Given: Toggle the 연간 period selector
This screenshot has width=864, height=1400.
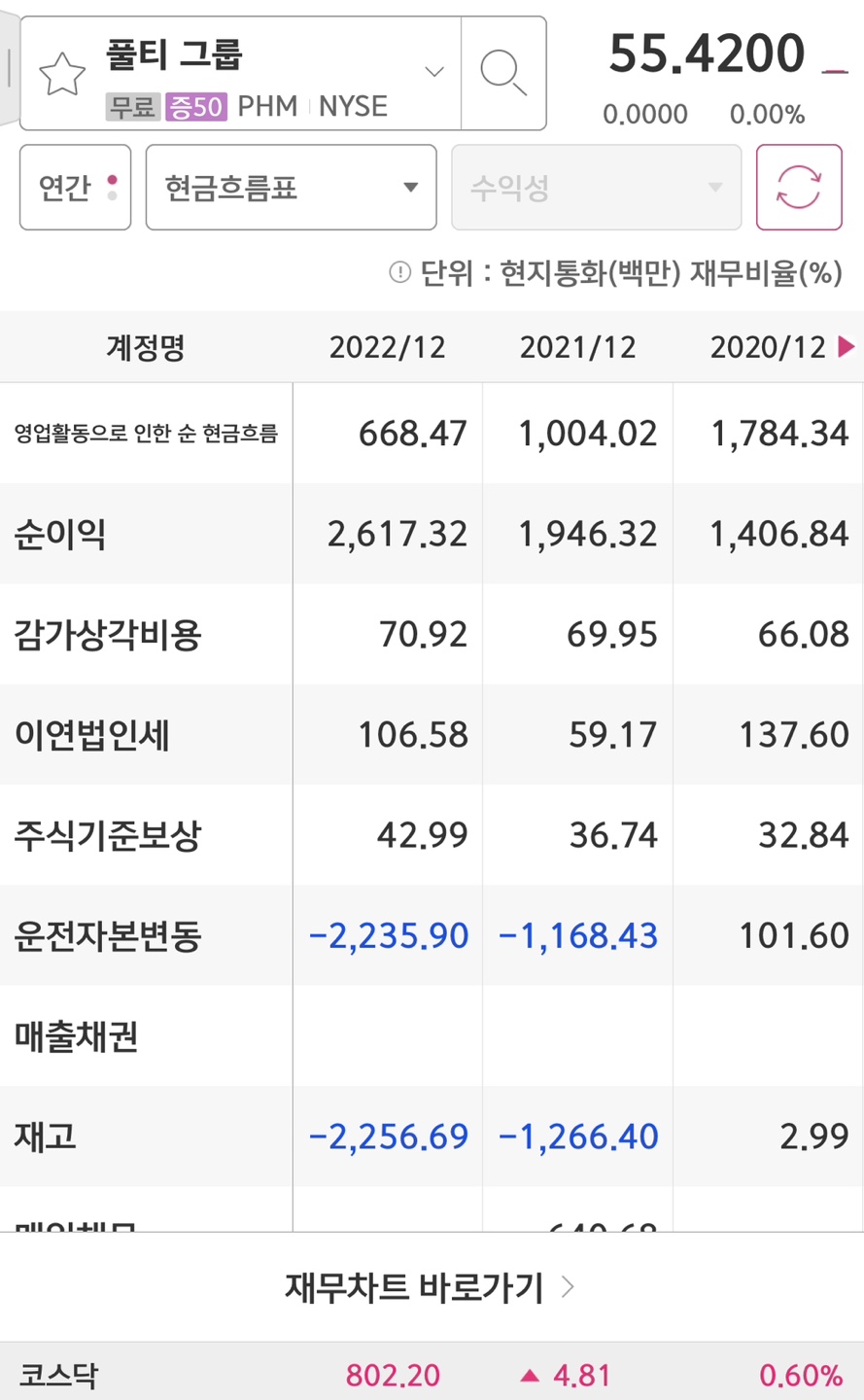Looking at the screenshot, I should pos(75,187).
